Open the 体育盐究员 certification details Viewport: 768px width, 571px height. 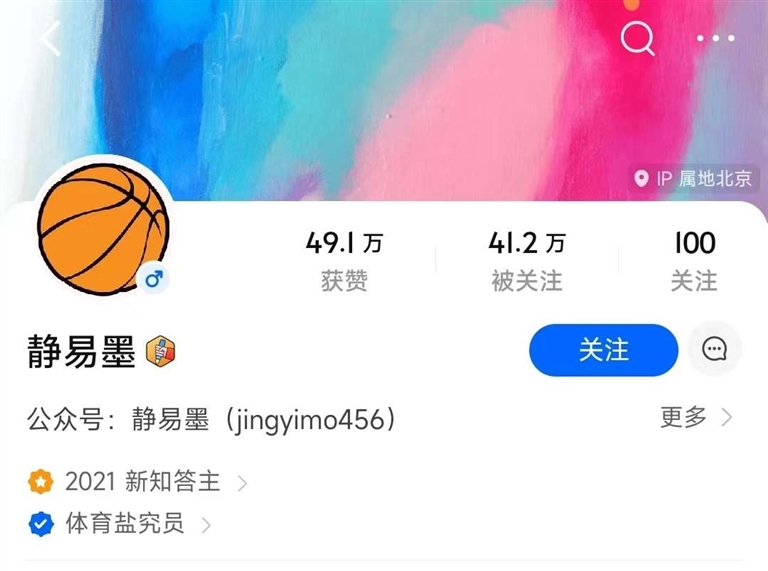click(x=124, y=524)
